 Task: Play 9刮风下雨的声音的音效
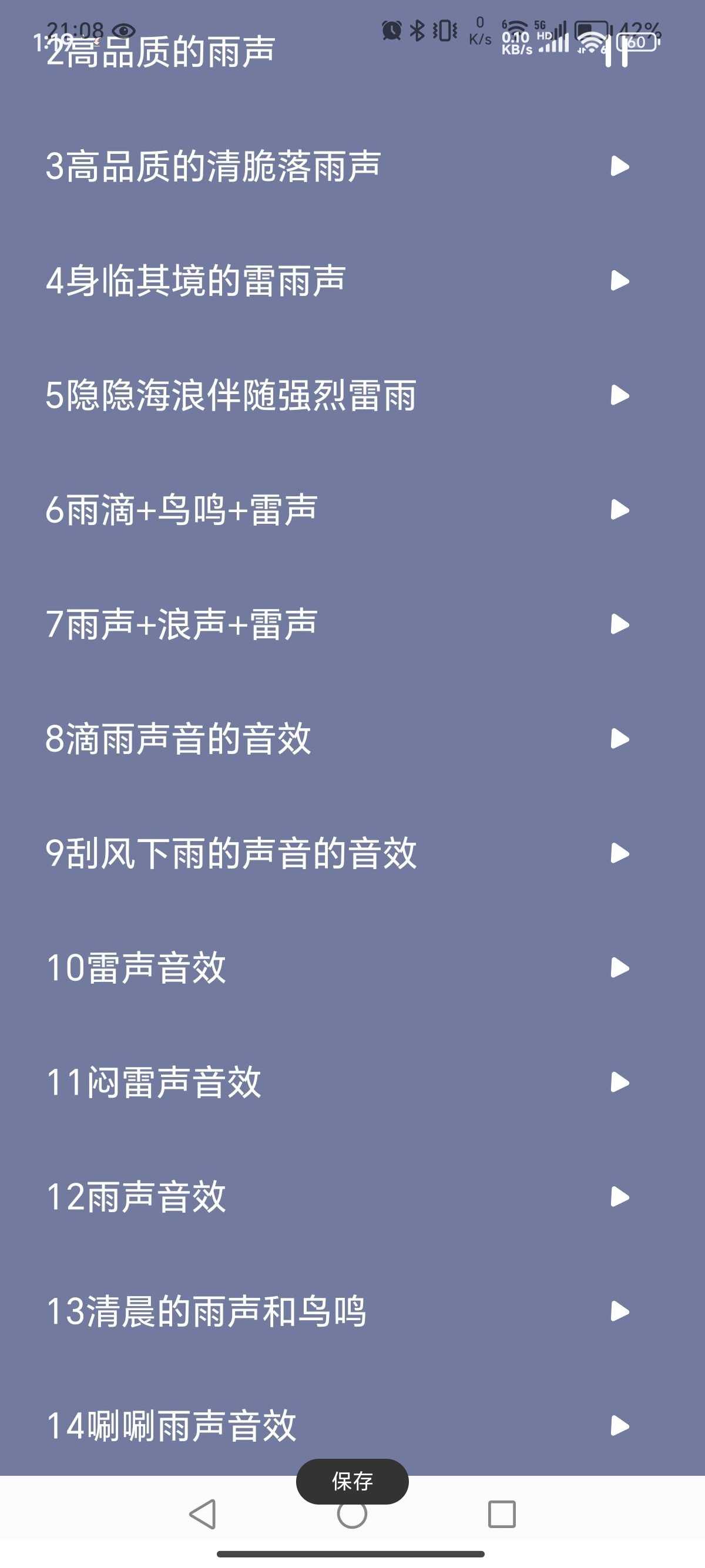620,853
